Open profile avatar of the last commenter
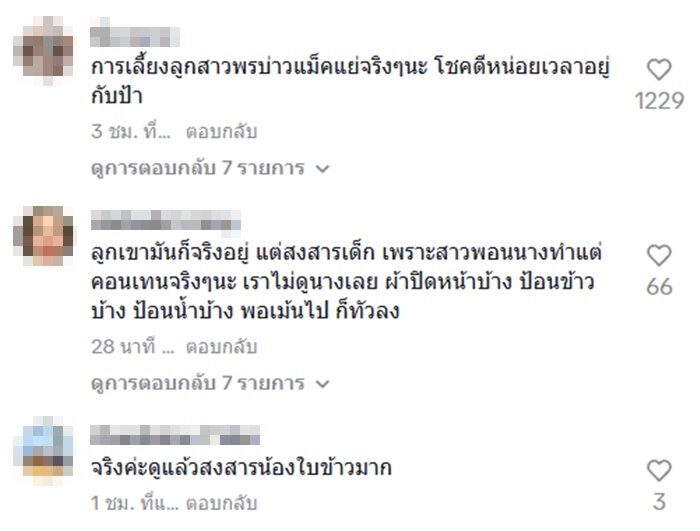Screen dimensions: 700x531 (x=43, y=450)
